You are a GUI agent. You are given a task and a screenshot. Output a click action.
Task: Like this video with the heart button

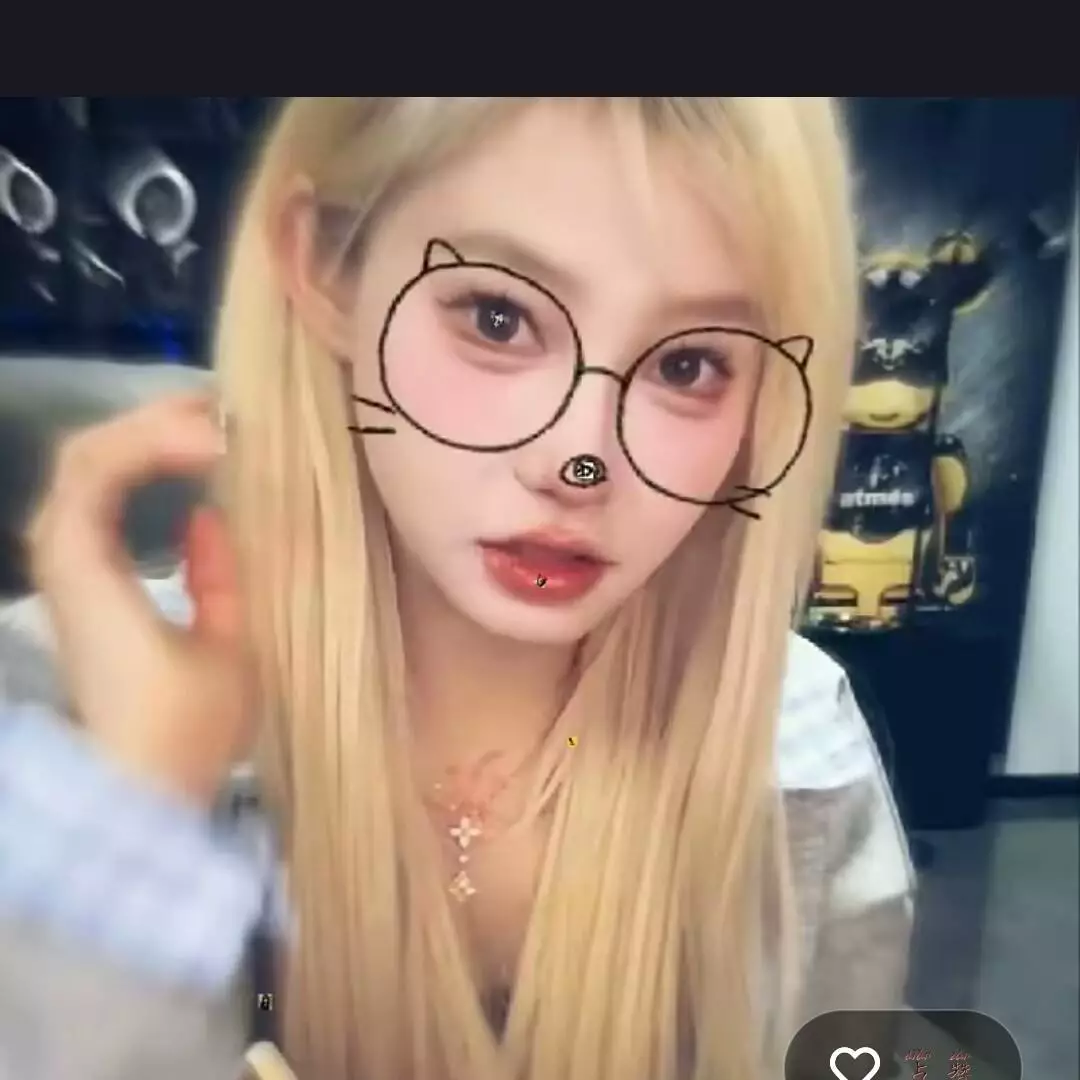855,1062
